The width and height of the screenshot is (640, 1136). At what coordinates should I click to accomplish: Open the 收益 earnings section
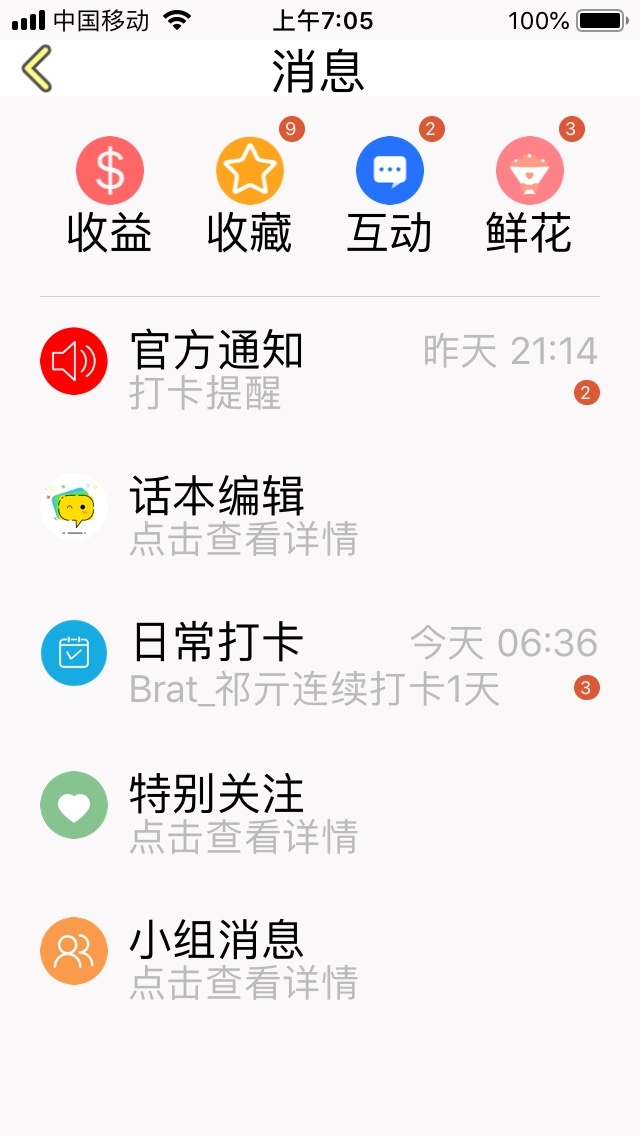pos(109,194)
